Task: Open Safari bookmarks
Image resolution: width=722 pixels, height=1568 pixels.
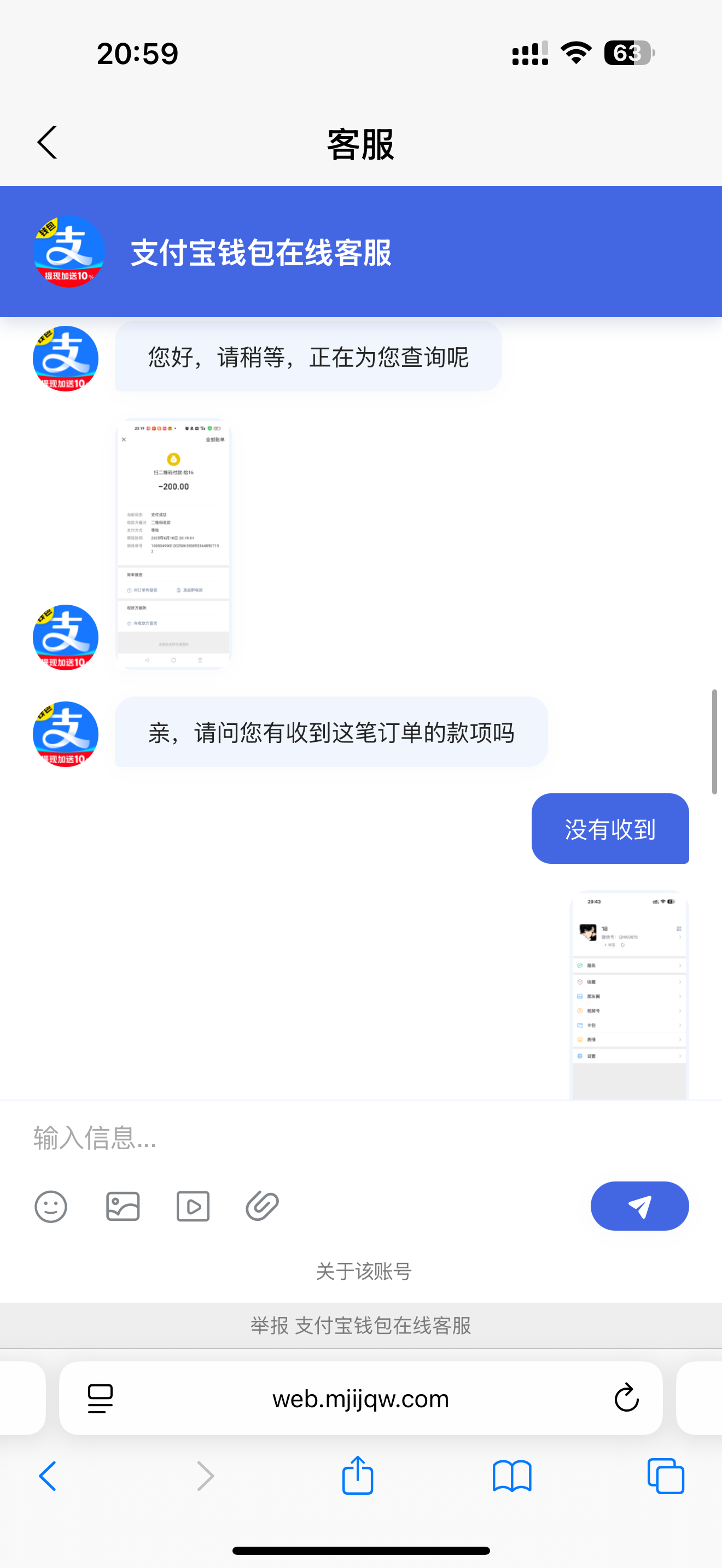Action: 511,1476
